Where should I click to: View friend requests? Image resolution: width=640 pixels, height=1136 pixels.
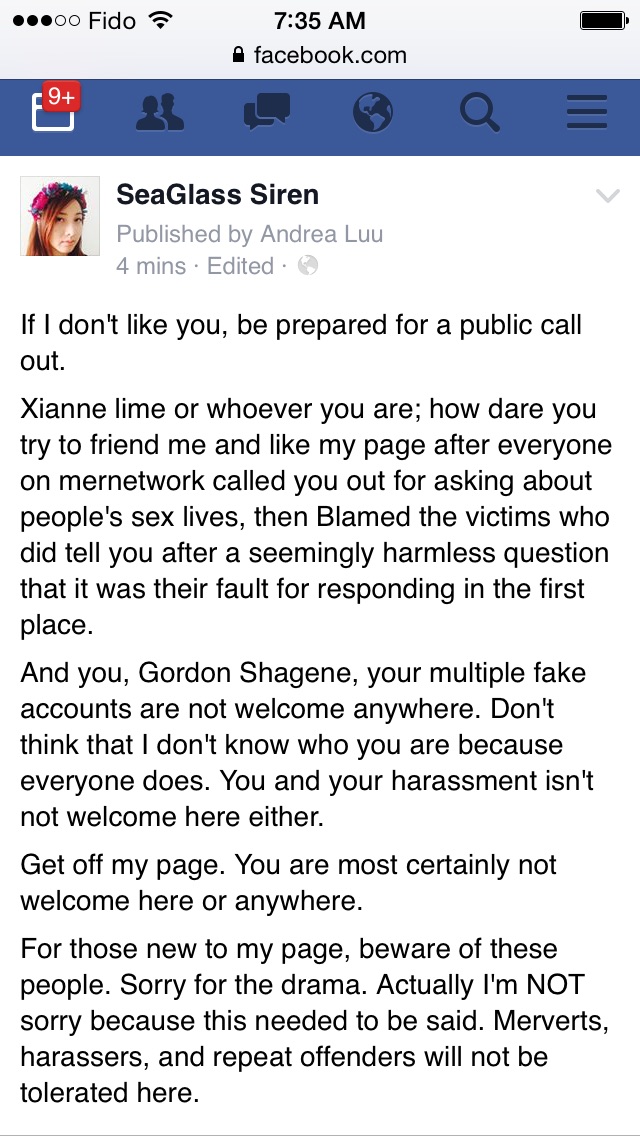point(159,114)
